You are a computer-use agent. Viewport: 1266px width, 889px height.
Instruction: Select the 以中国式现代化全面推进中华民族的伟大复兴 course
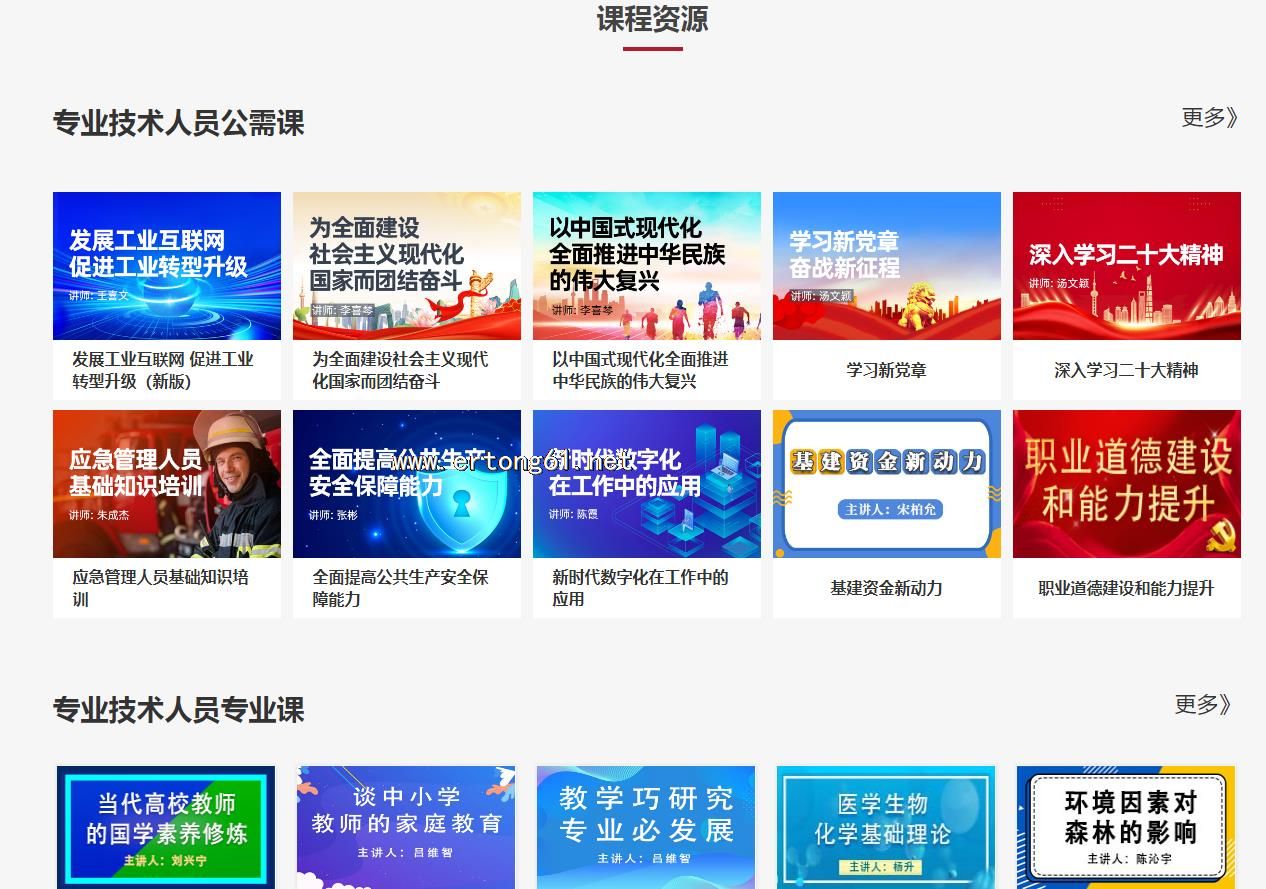tap(646, 266)
